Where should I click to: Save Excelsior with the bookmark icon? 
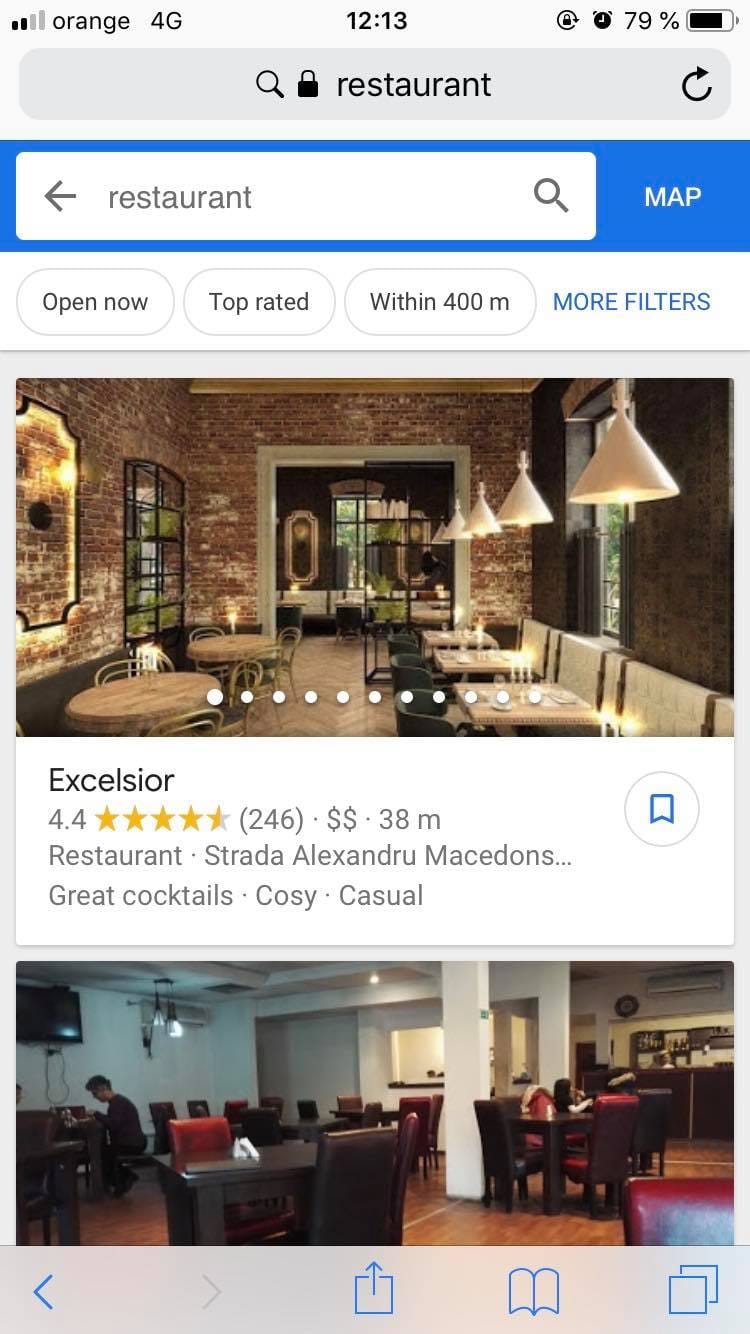coord(661,808)
